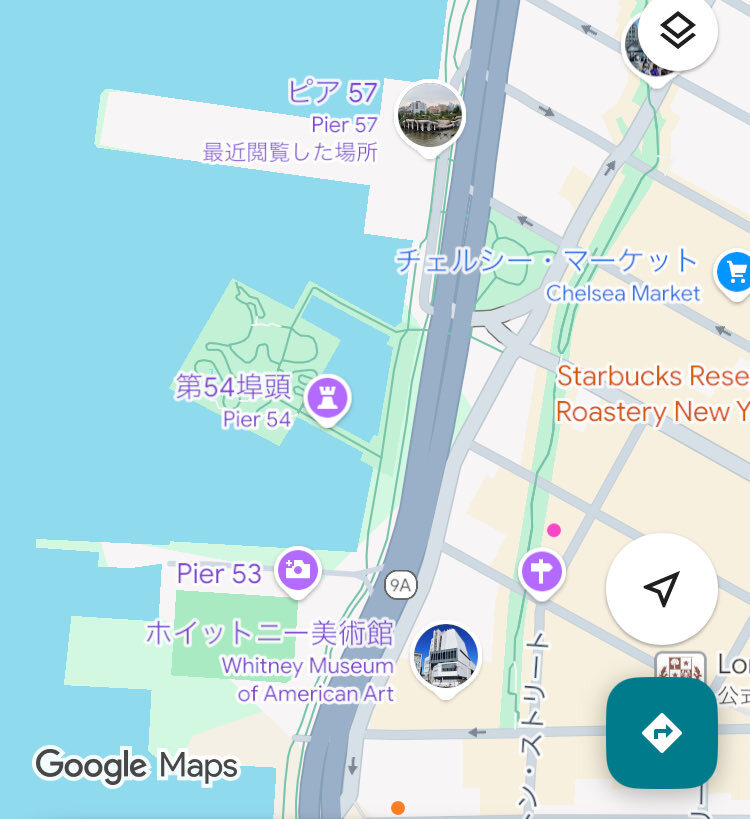Screen dimensions: 750x819
Task: Open the map layers selector
Action: [x=678, y=31]
